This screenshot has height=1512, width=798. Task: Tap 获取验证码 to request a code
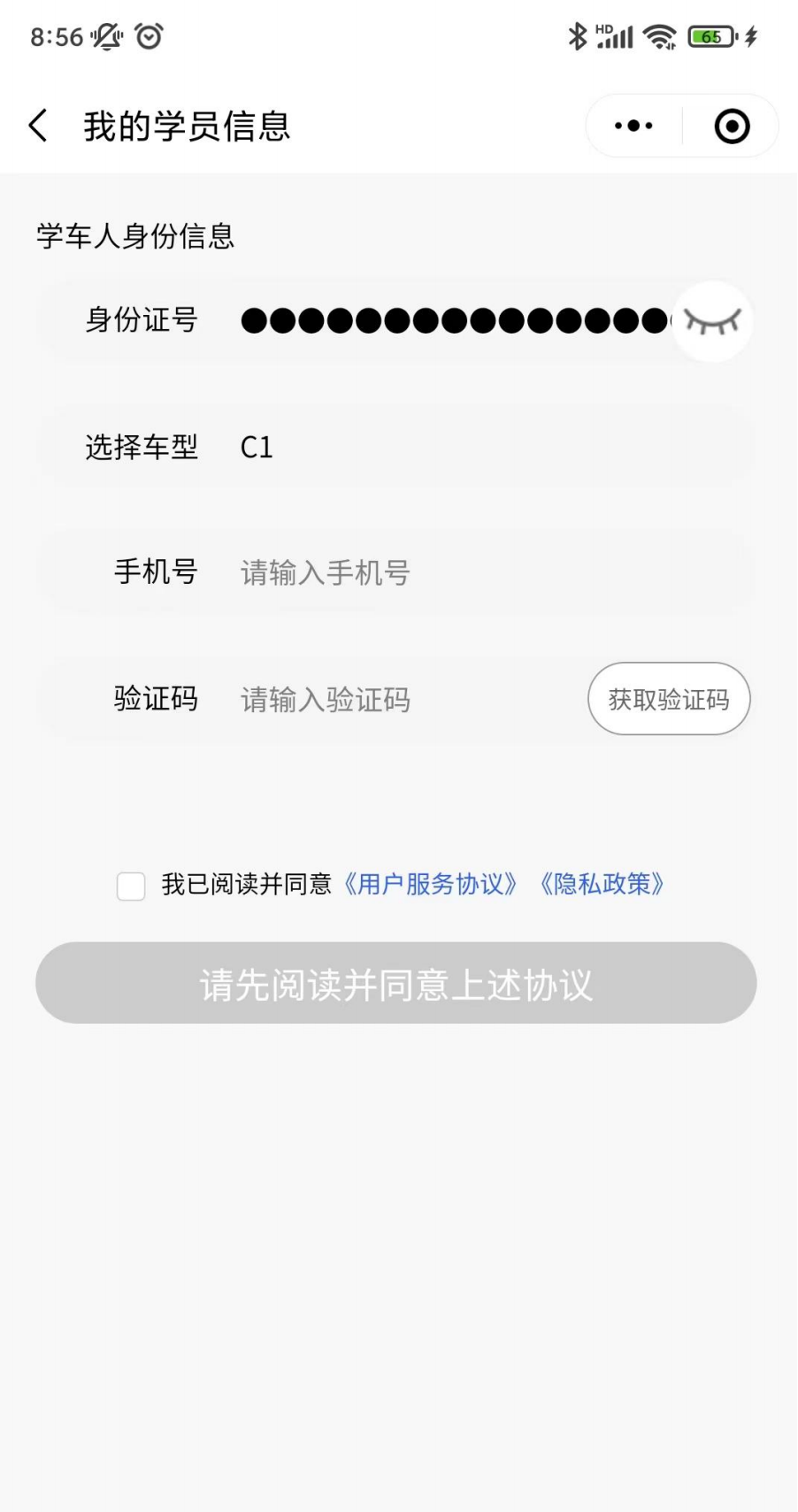tap(669, 699)
